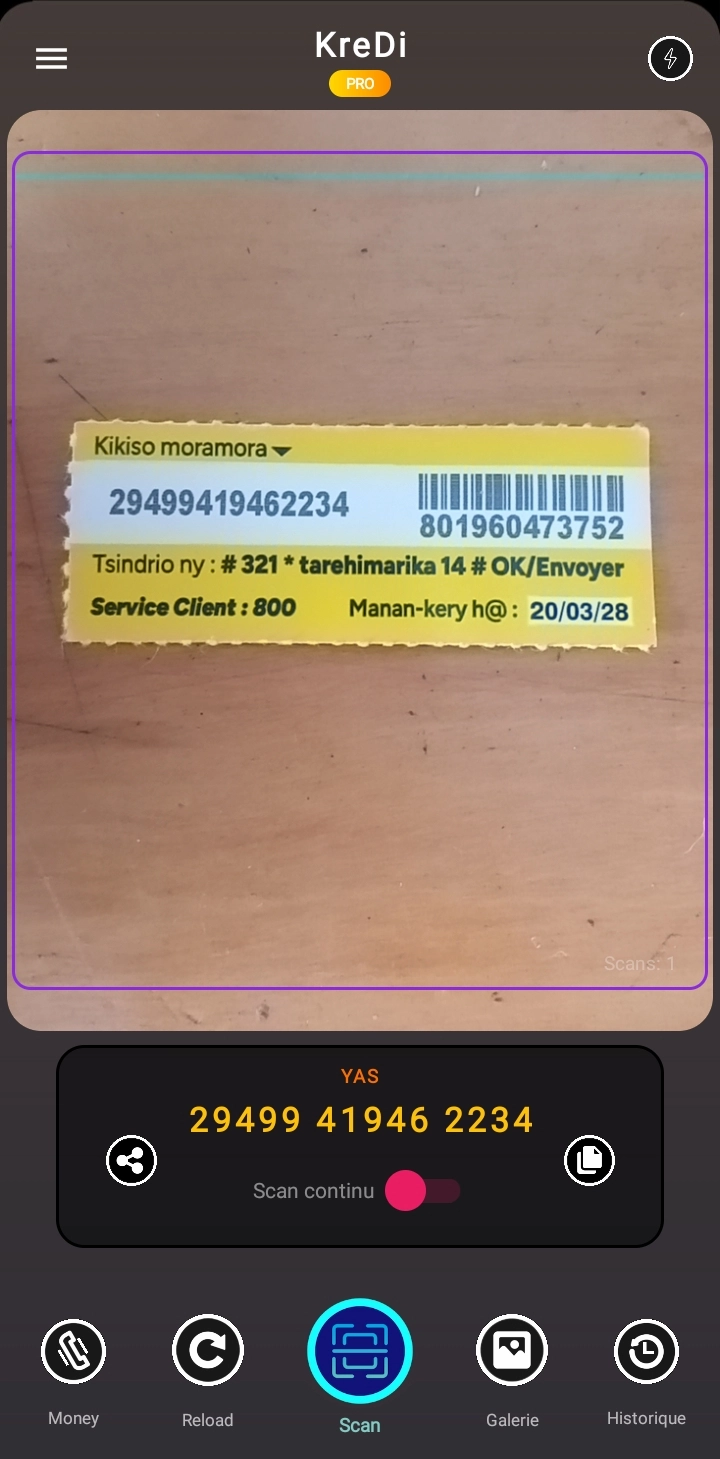Share the scanned YAS code

tap(132, 1160)
